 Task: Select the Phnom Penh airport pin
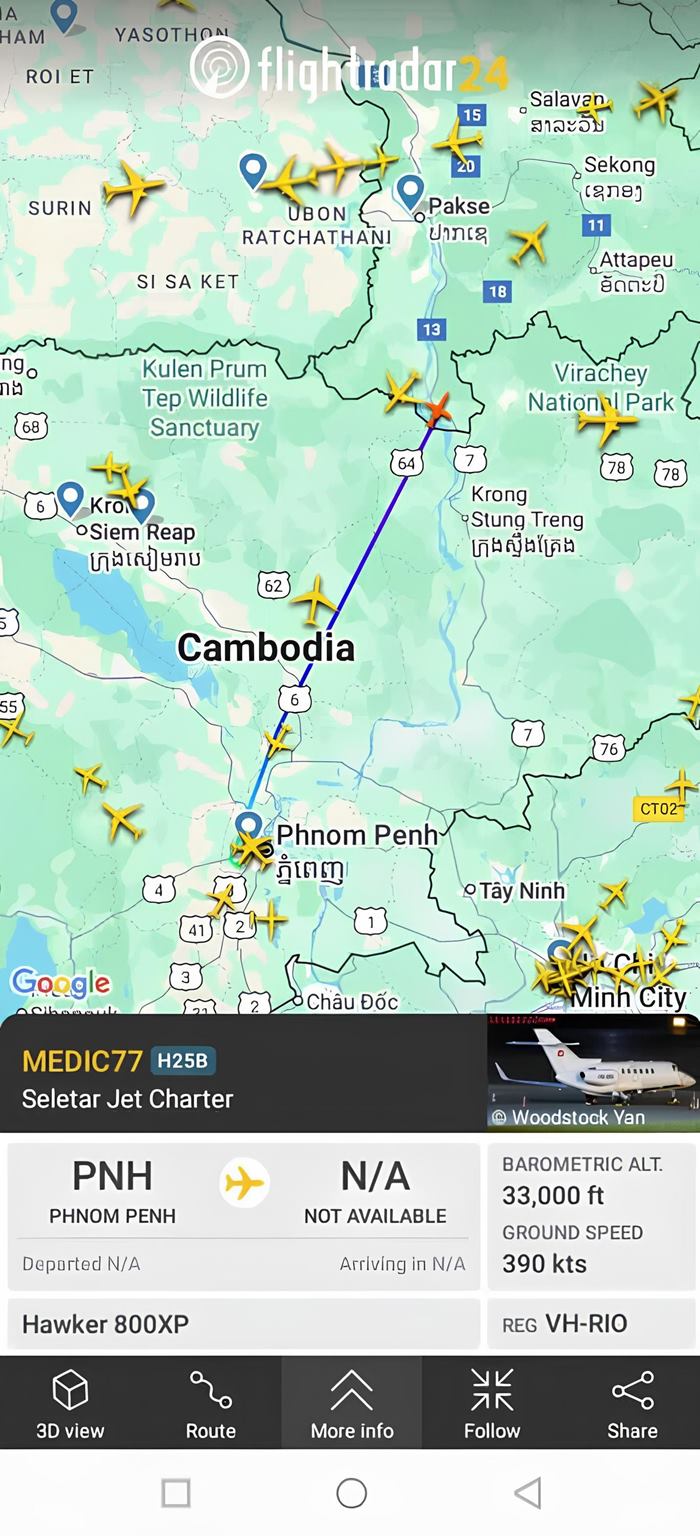(x=249, y=826)
